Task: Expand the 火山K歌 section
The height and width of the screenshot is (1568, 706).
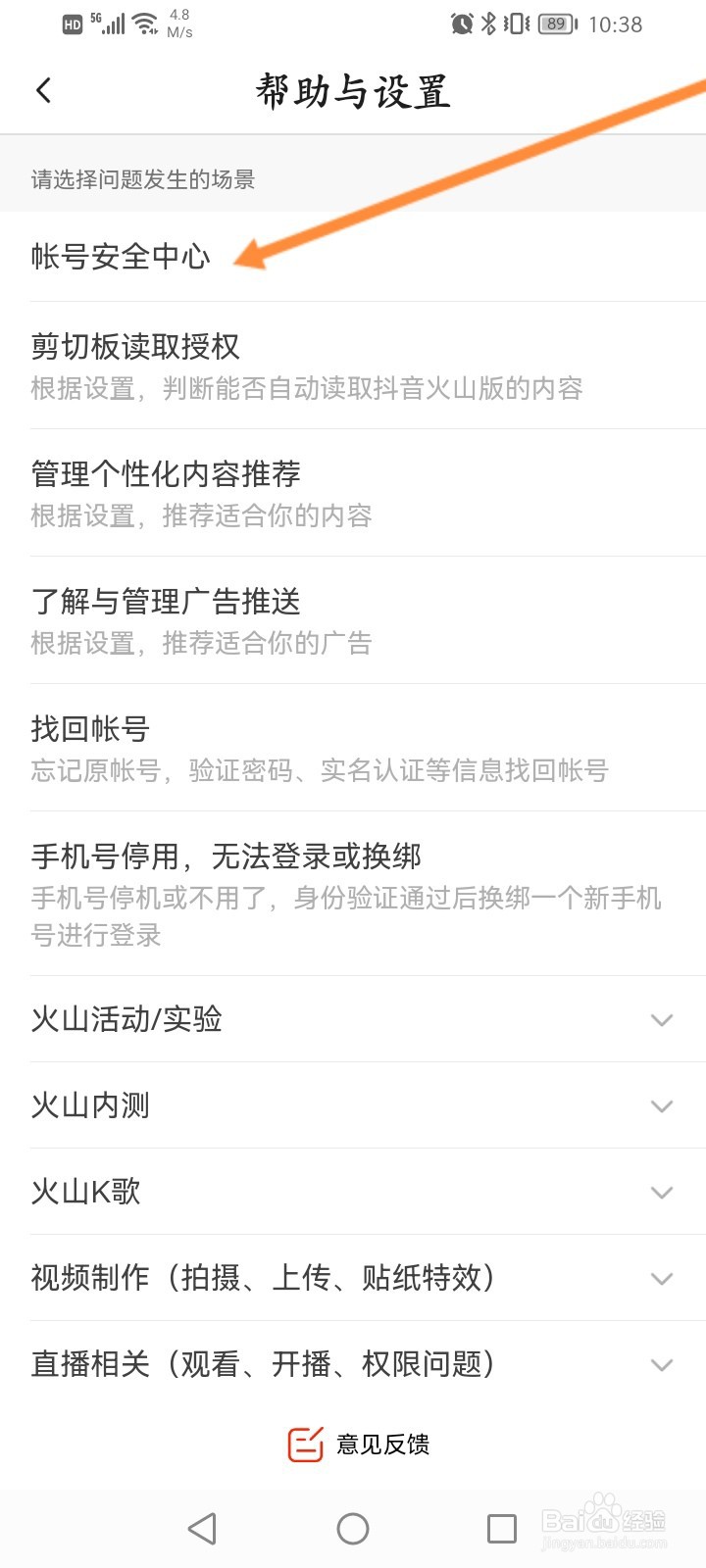Action: (x=353, y=1192)
